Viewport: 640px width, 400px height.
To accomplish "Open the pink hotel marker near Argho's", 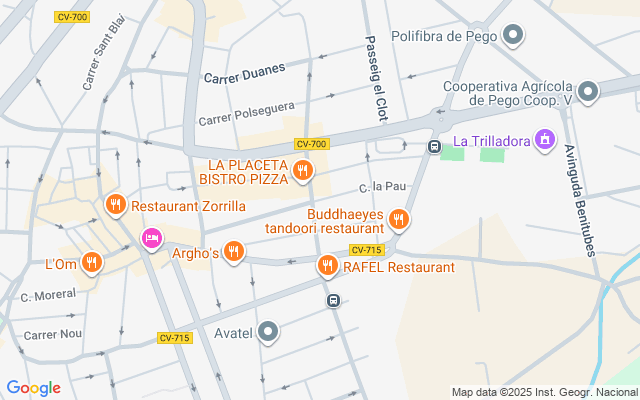I will click(x=152, y=238).
